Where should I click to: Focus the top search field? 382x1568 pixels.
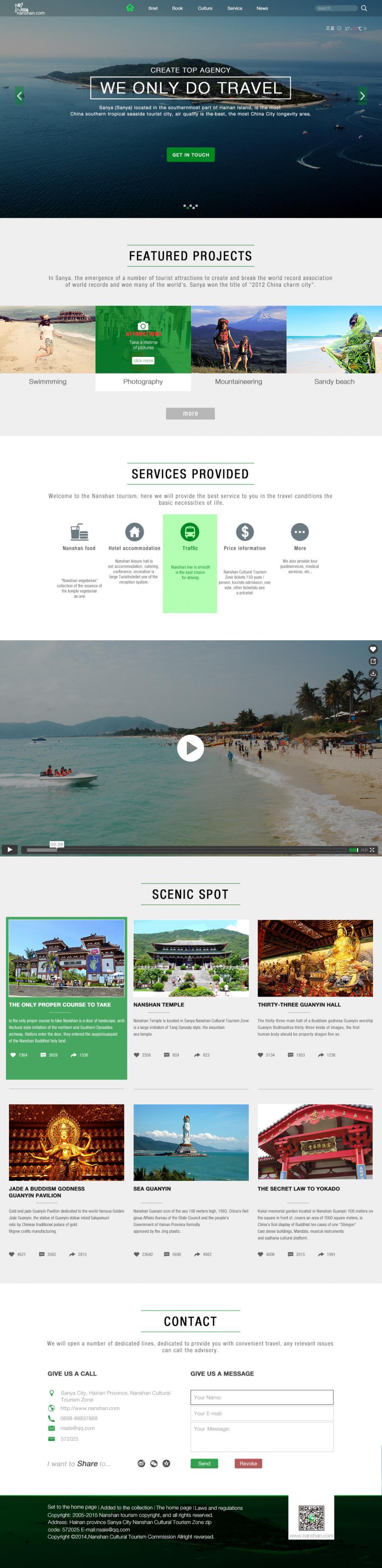pyautogui.click(x=336, y=8)
